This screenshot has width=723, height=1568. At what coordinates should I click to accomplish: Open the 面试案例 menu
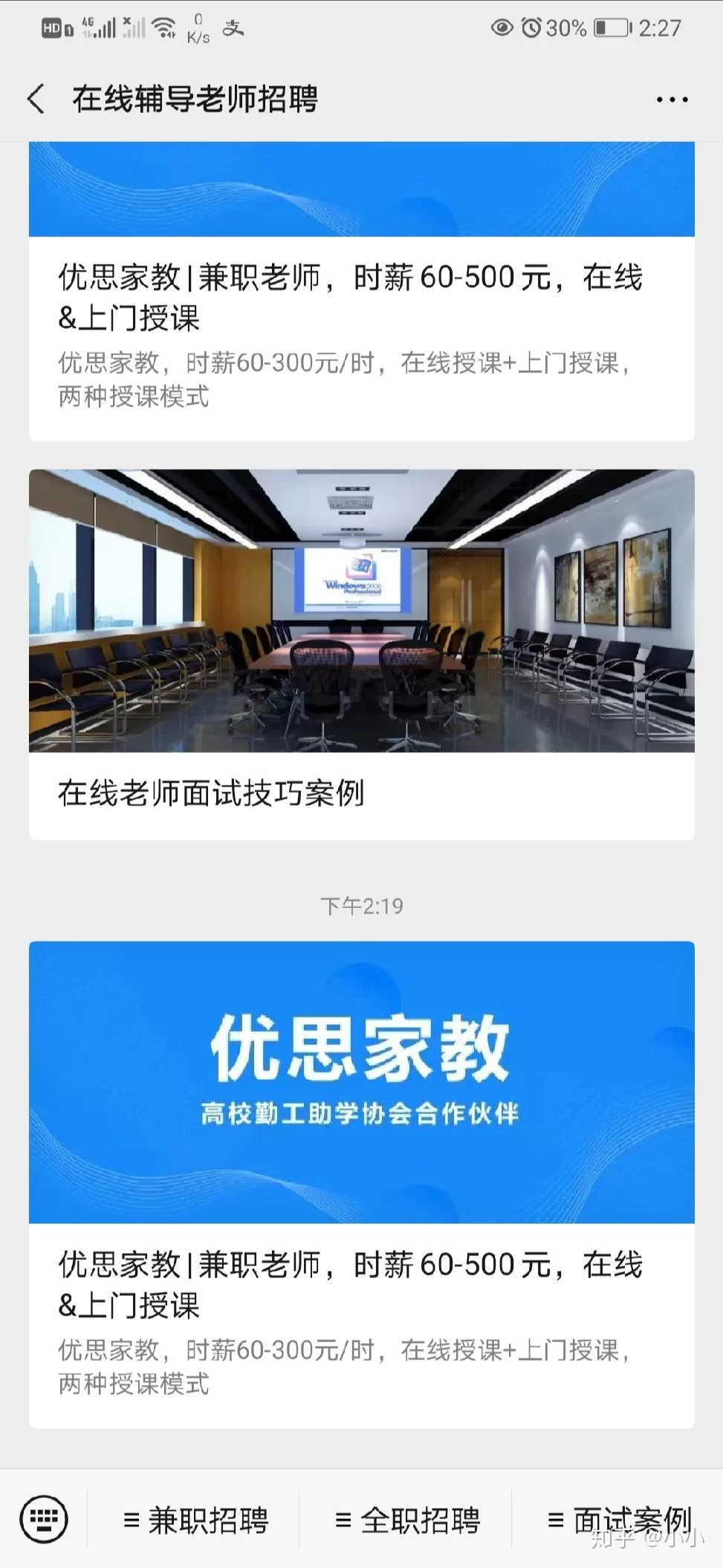point(618,1520)
